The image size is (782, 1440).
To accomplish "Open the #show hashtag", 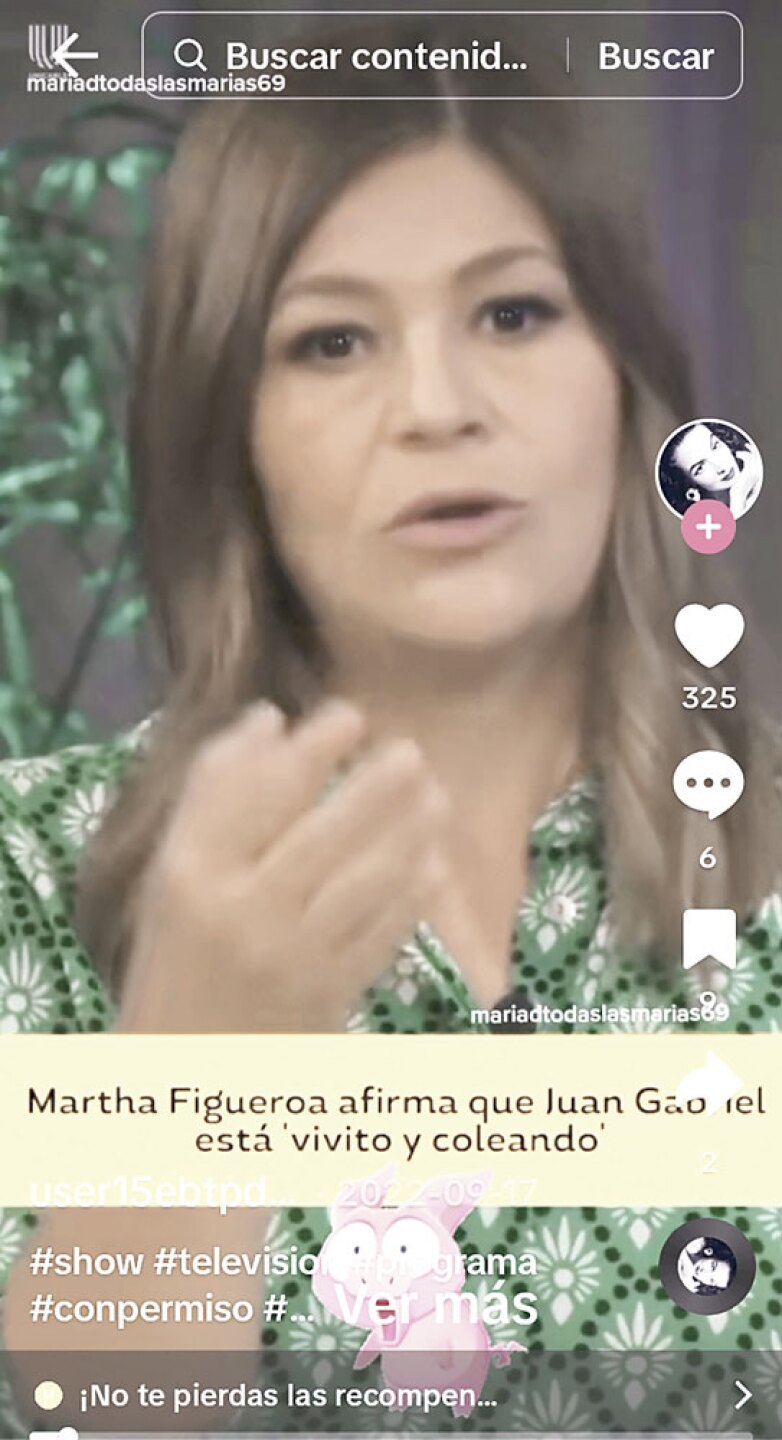I will pos(87,1262).
